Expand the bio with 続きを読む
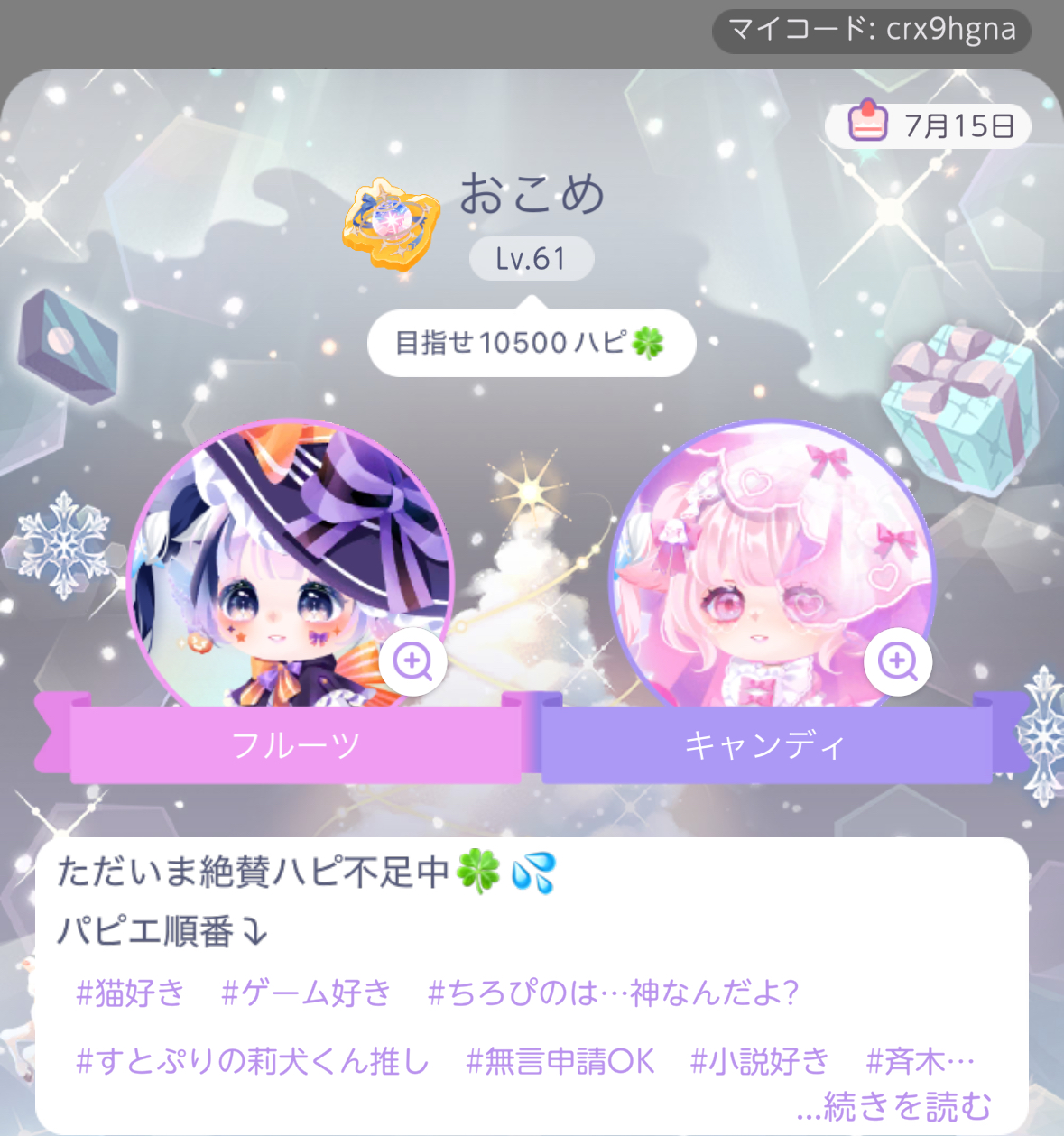 point(894,1107)
